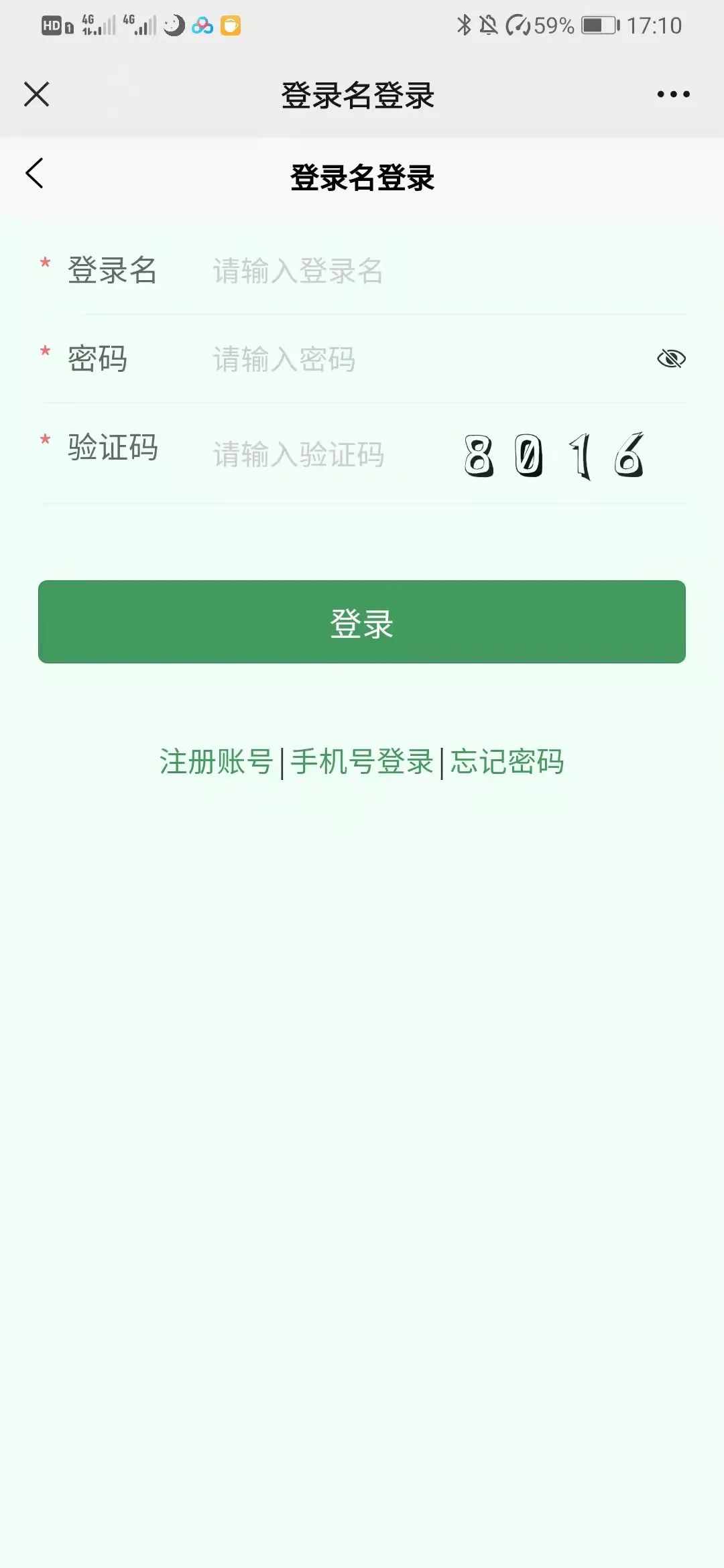
Task: Toggle password visibility eye icon
Action: pos(671,359)
